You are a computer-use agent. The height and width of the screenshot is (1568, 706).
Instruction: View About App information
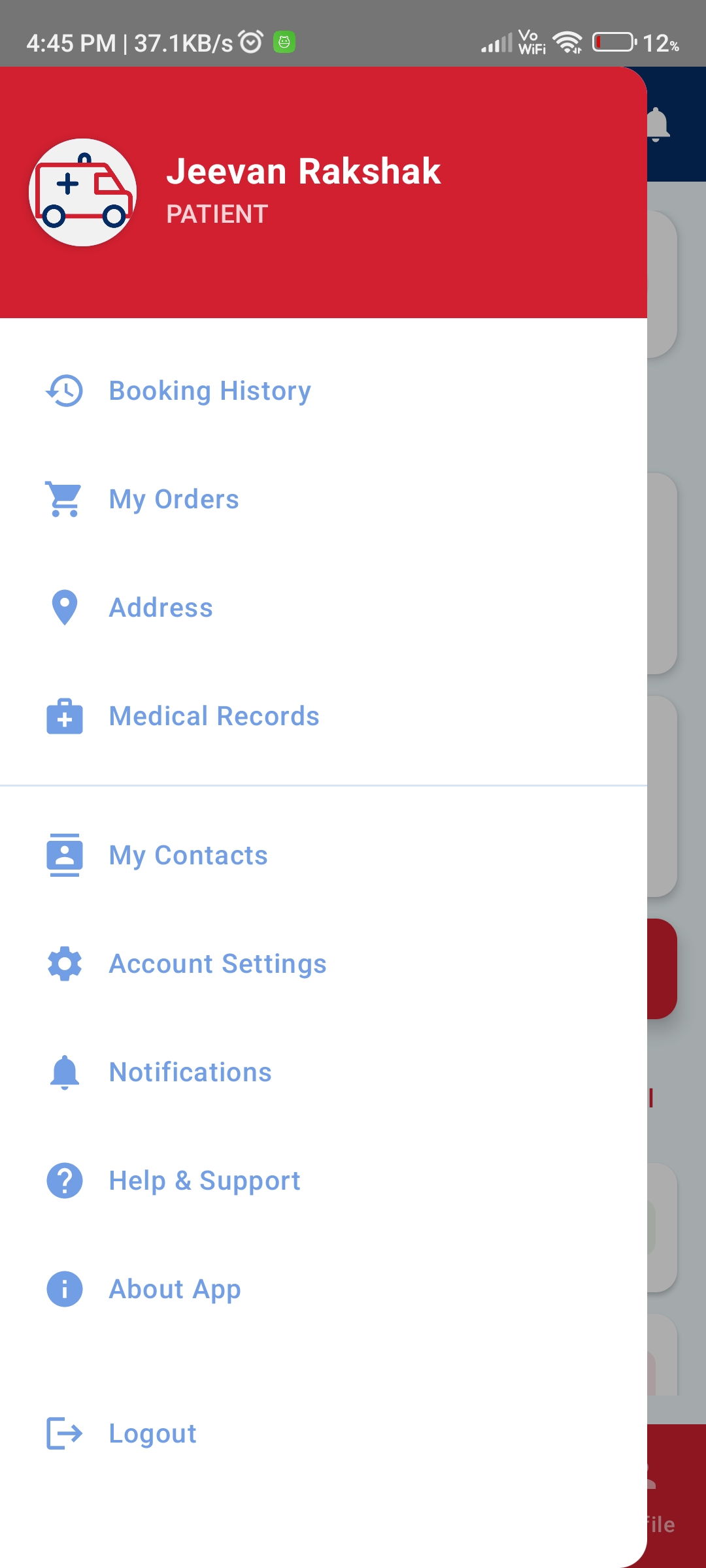(175, 1289)
